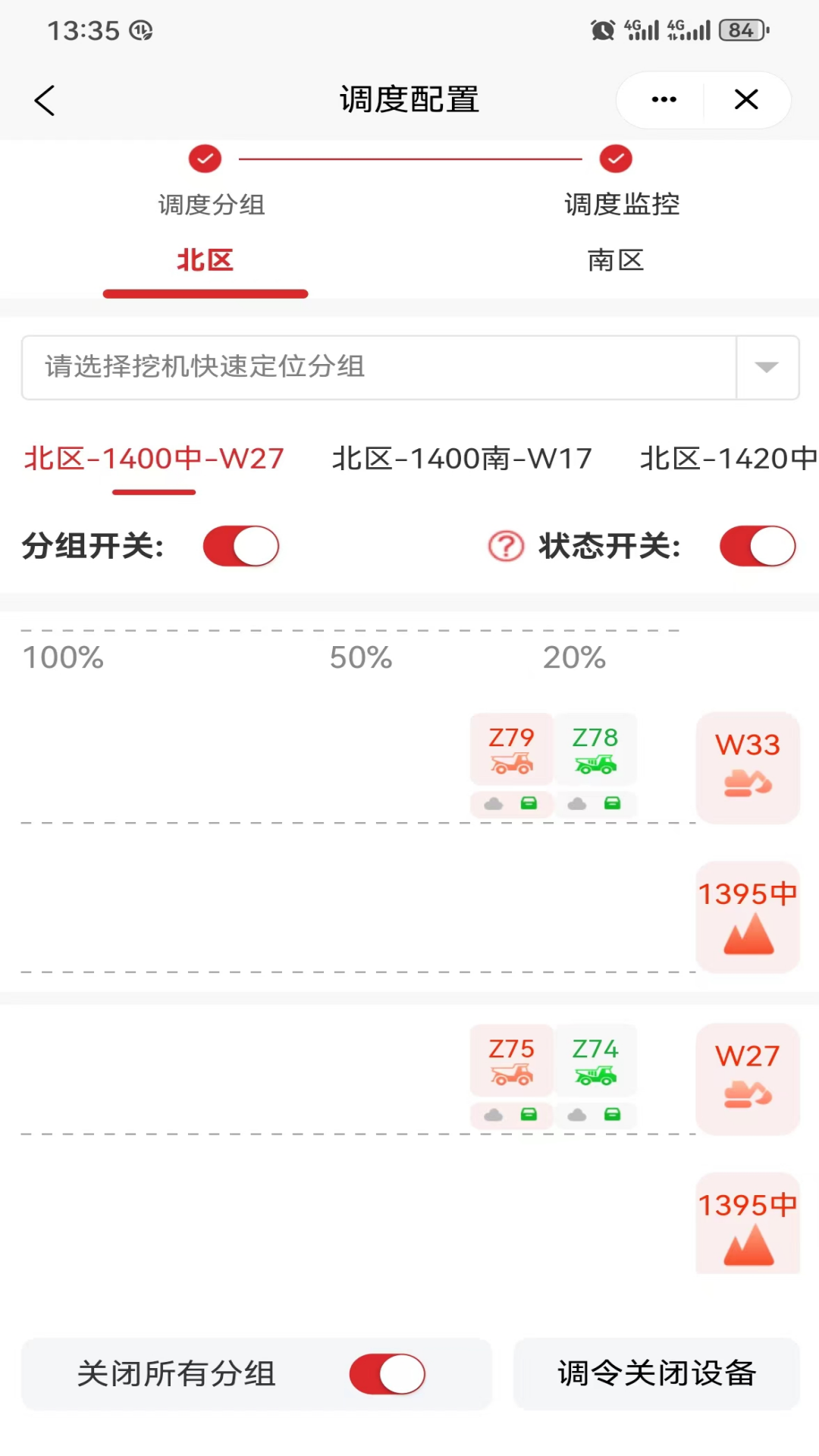Open the 1395中 mountain dump site icon
Screen dimensions: 819x1456
point(748,918)
